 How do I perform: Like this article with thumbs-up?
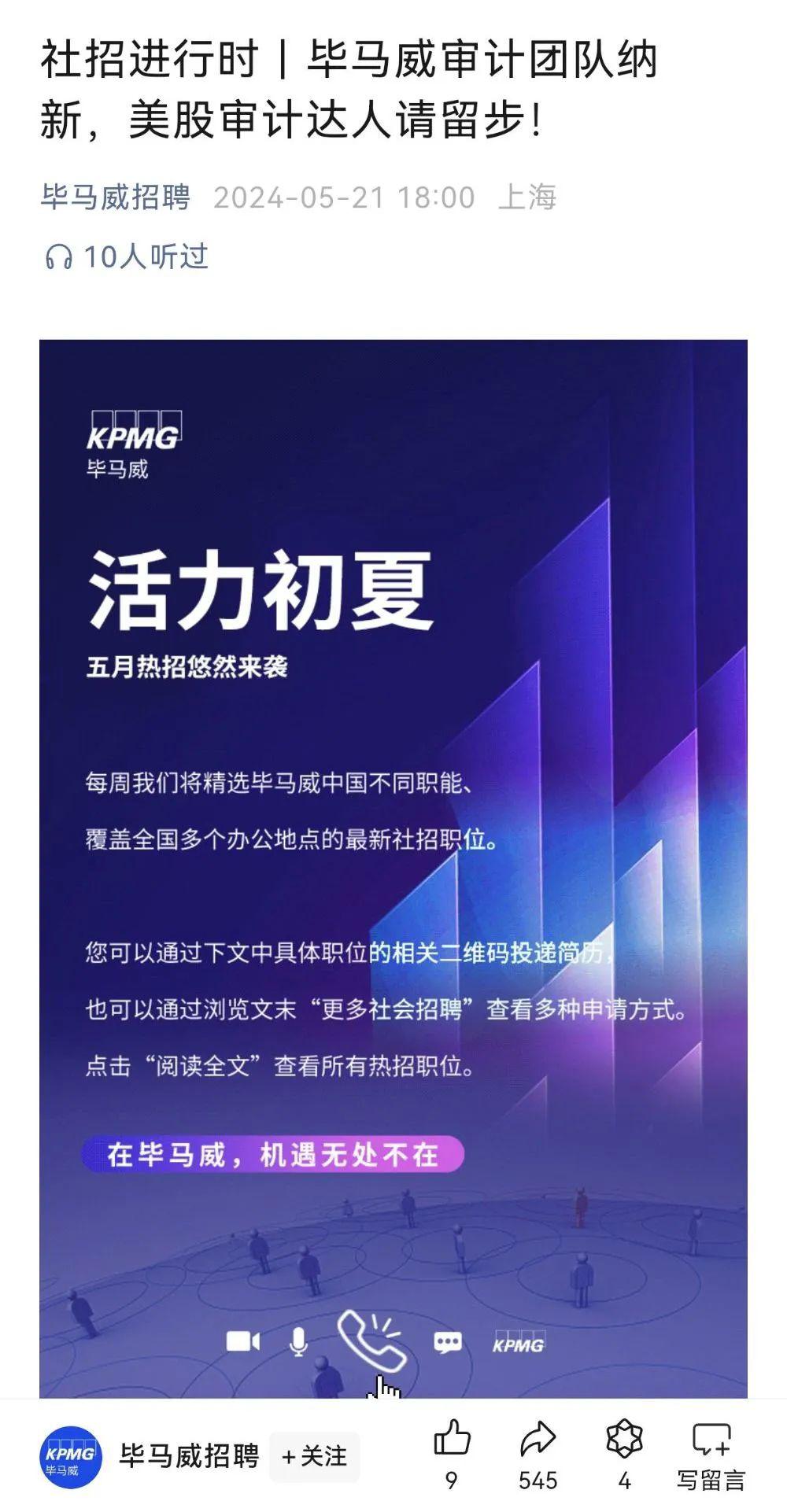pos(452,1441)
